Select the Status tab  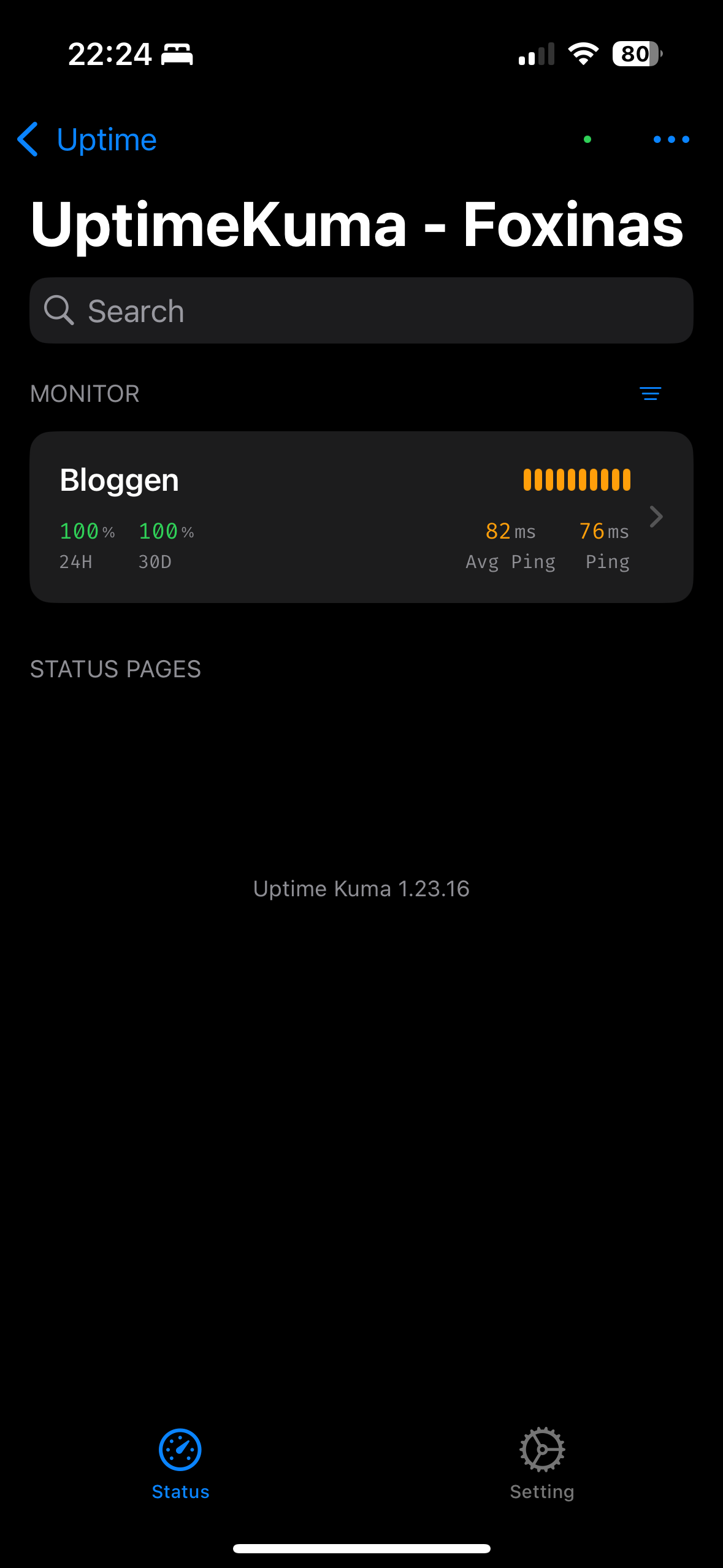[180, 1464]
